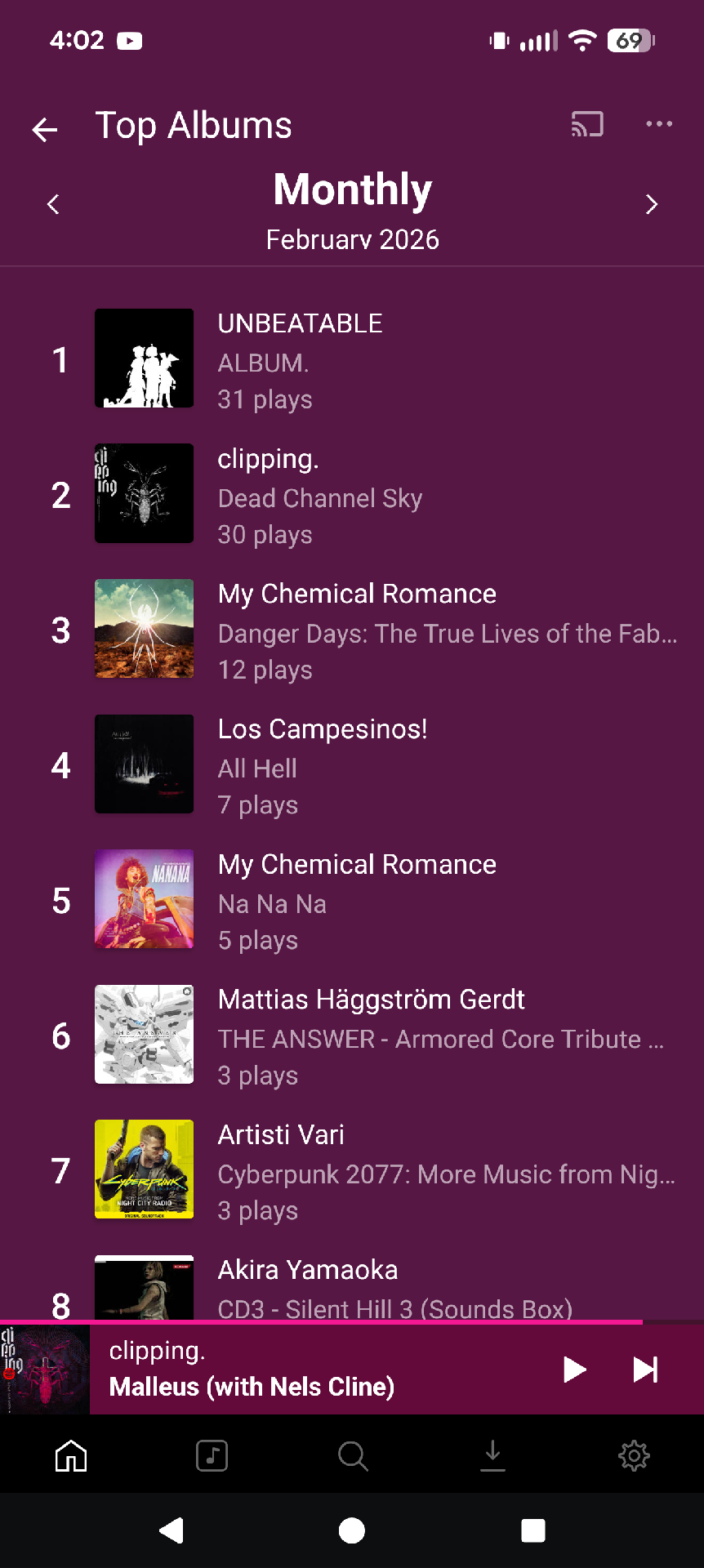Open the music library tab
Screen dimensions: 704x1568
[x=212, y=1455]
